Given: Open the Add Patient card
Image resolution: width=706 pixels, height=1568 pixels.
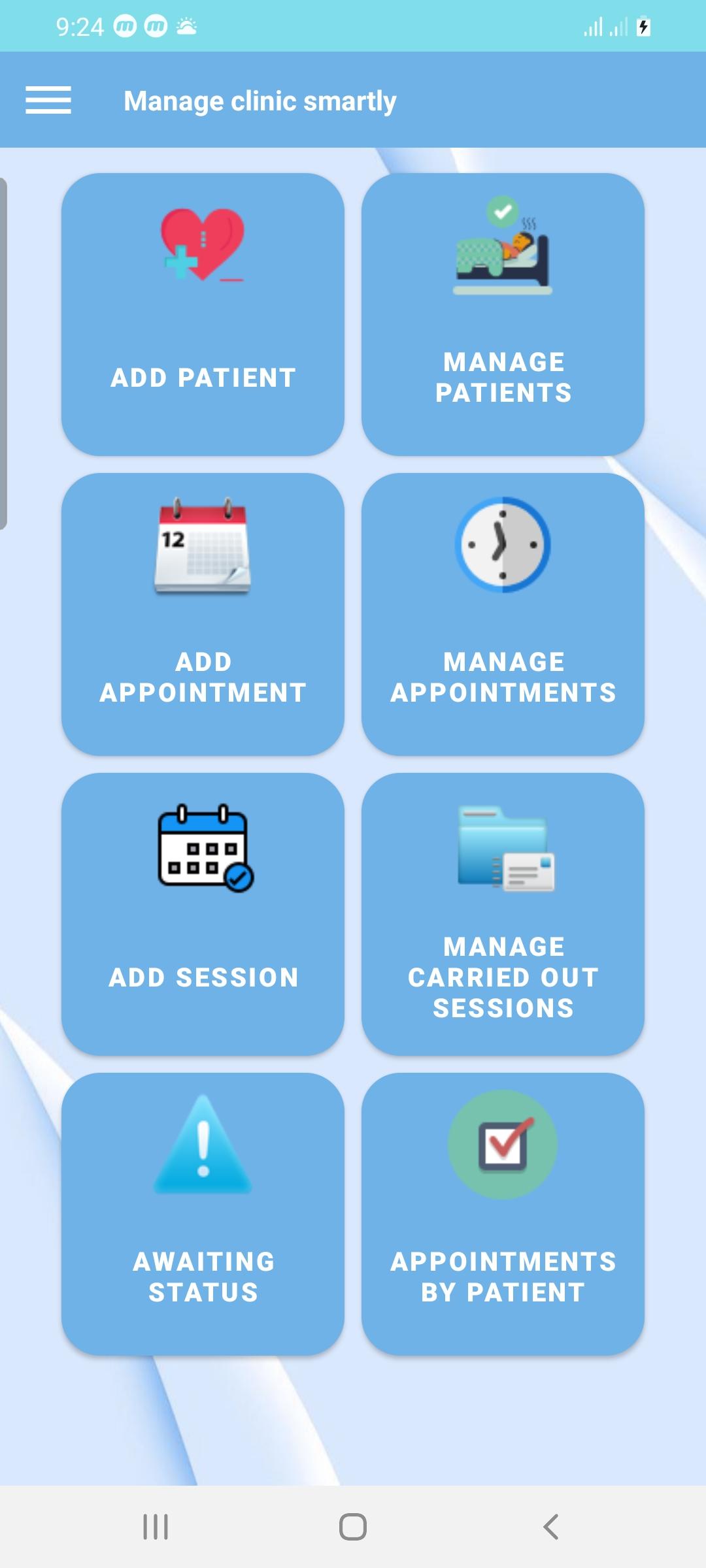Looking at the screenshot, I should coord(203,314).
